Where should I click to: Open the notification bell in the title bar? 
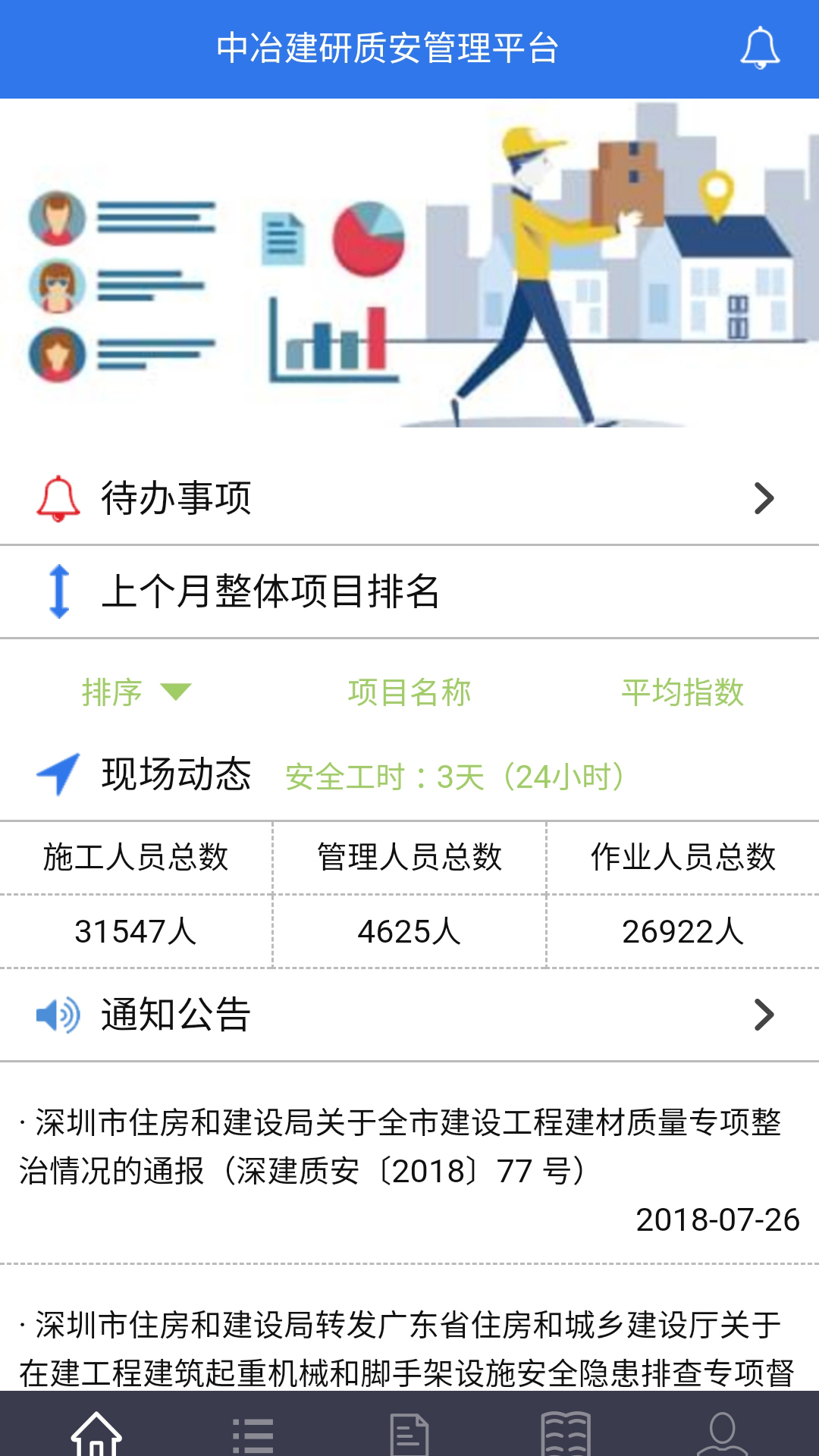point(761,51)
